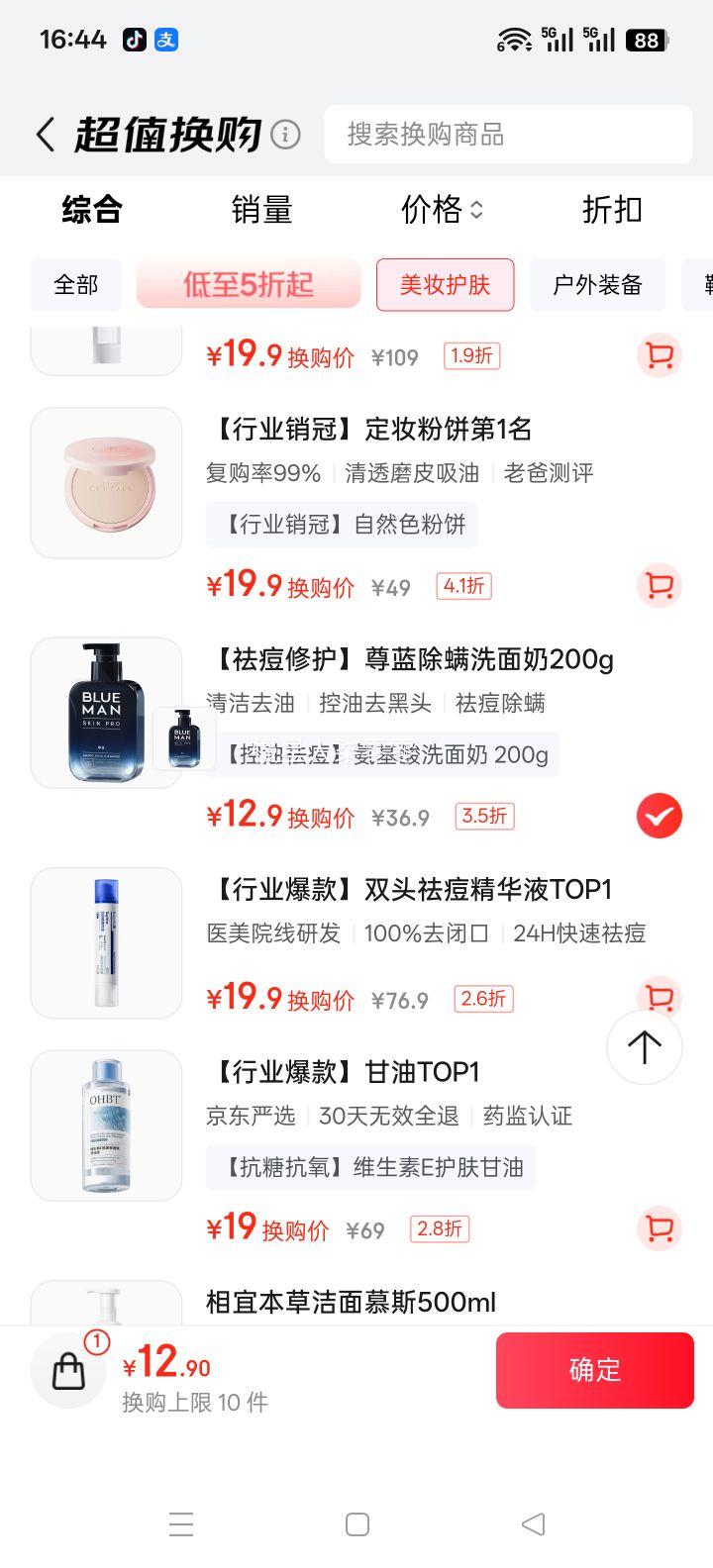
Task: Select the 美妆护肤 category chip
Action: tap(445, 285)
